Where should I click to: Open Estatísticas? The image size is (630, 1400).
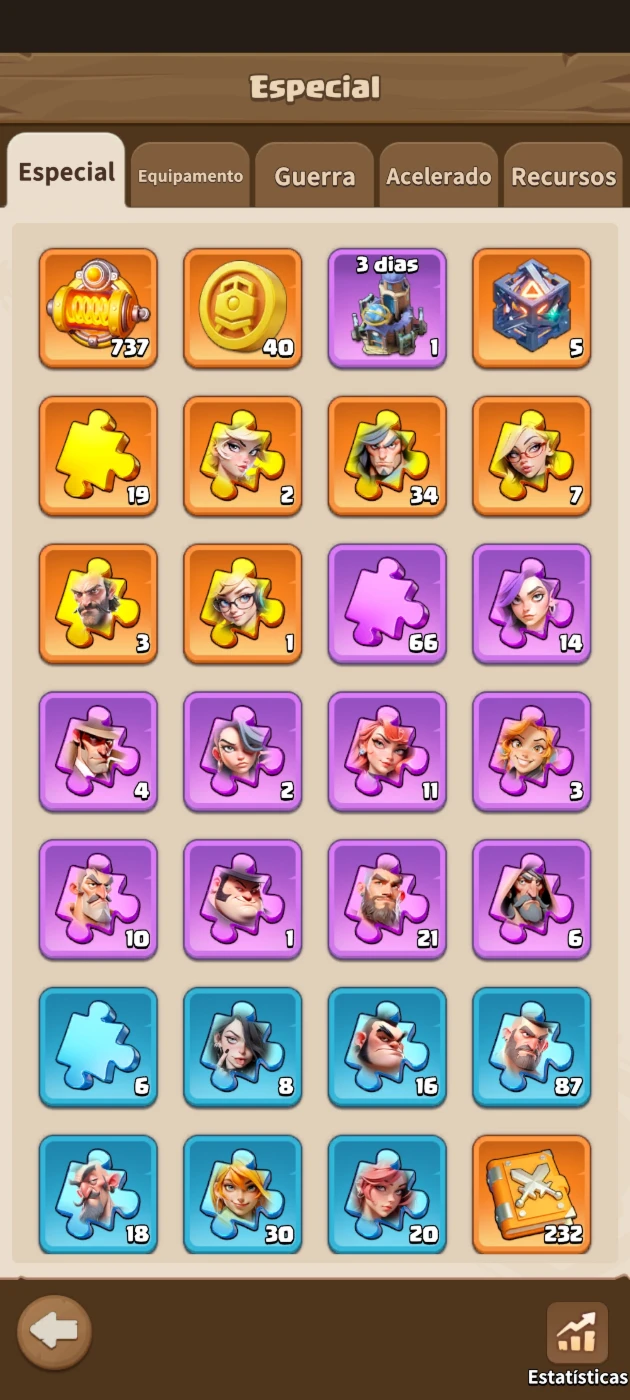point(578,1344)
